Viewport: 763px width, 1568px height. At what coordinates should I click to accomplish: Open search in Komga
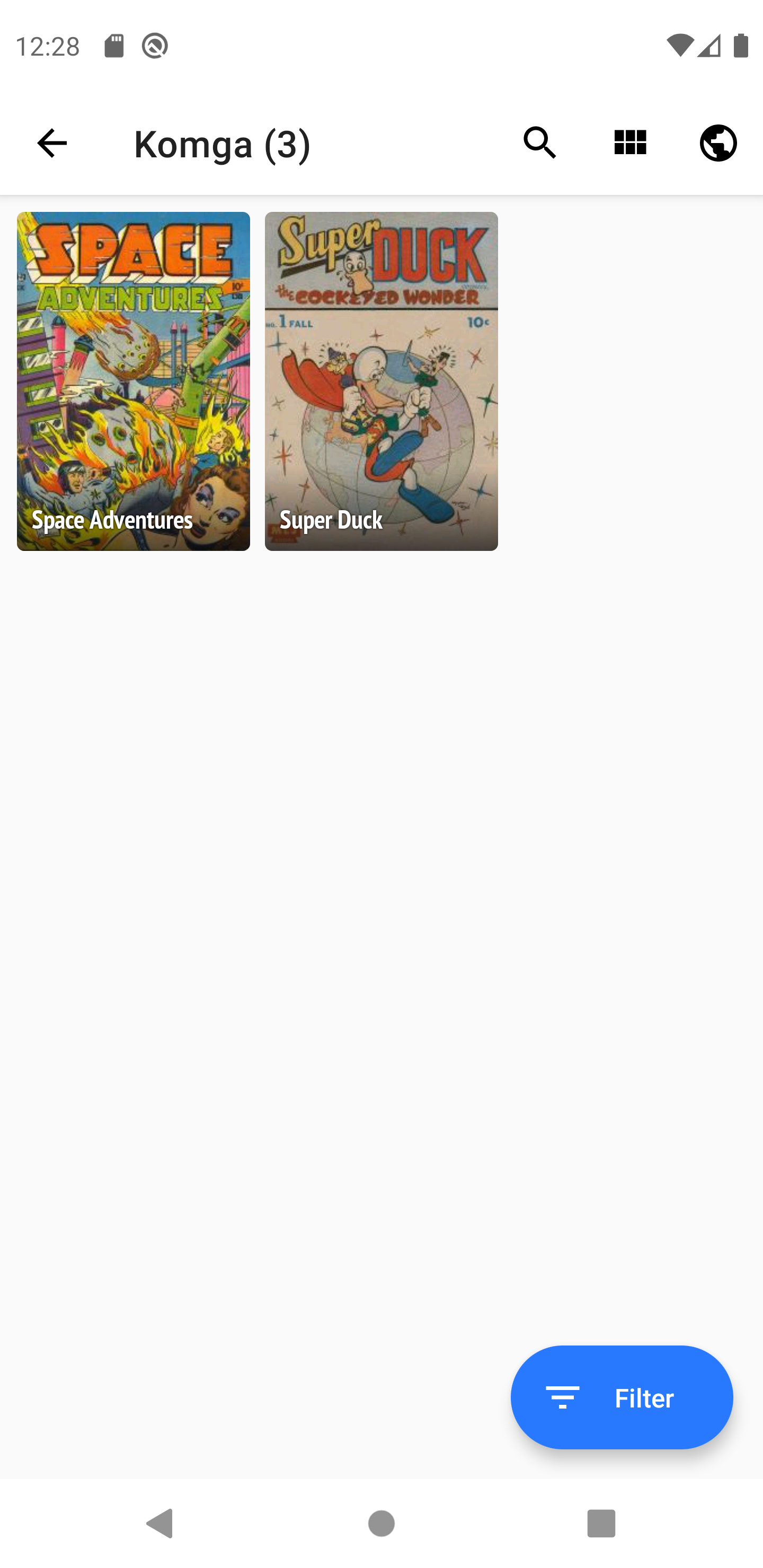(539, 143)
